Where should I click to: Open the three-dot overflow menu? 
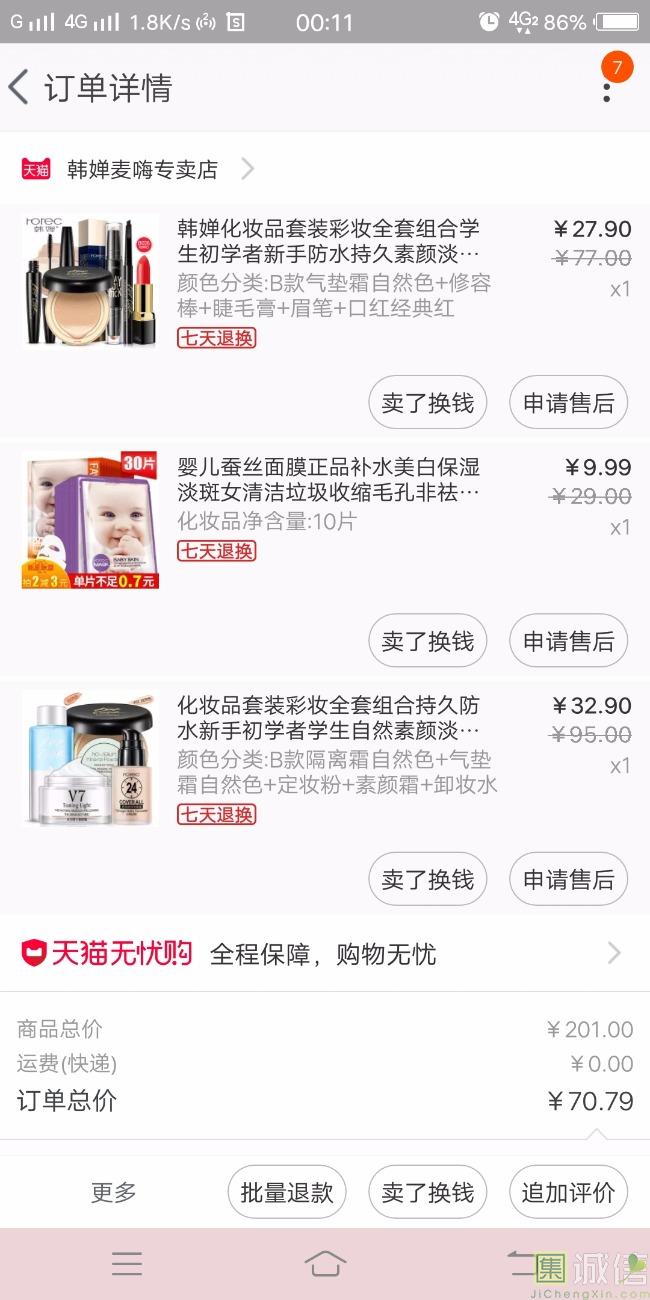point(606,89)
